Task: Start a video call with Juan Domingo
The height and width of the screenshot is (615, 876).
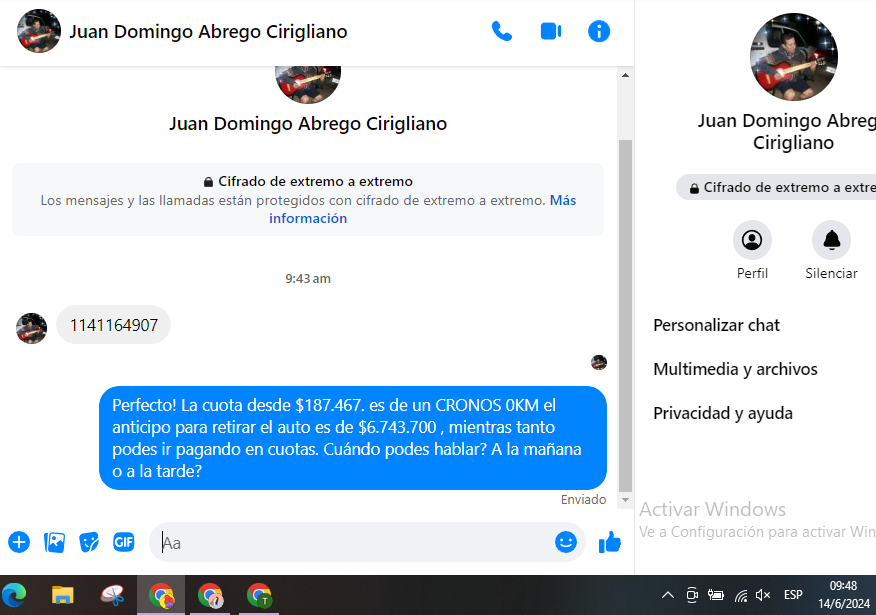Action: [x=550, y=31]
